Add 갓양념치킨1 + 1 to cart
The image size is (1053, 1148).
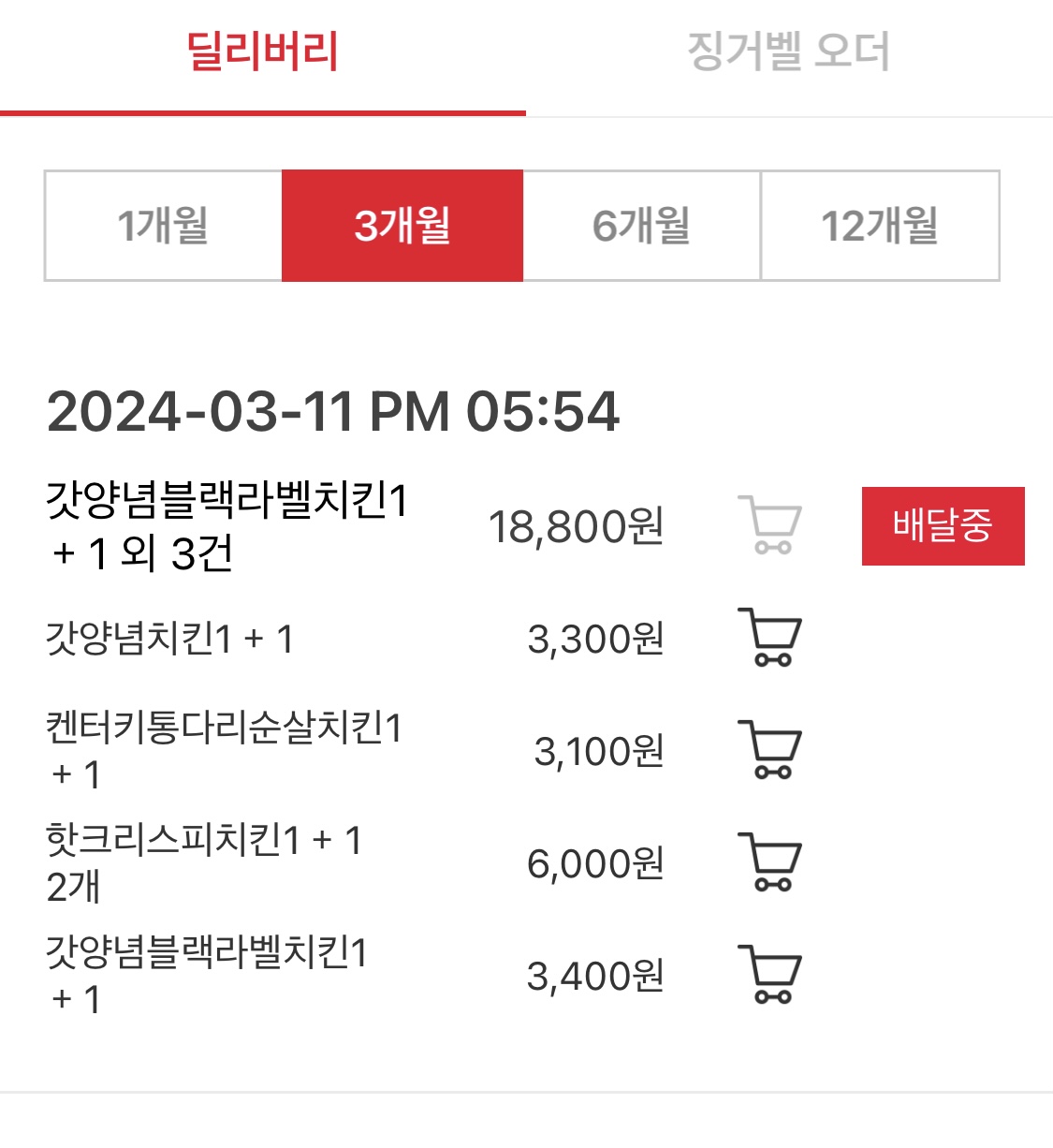(770, 638)
